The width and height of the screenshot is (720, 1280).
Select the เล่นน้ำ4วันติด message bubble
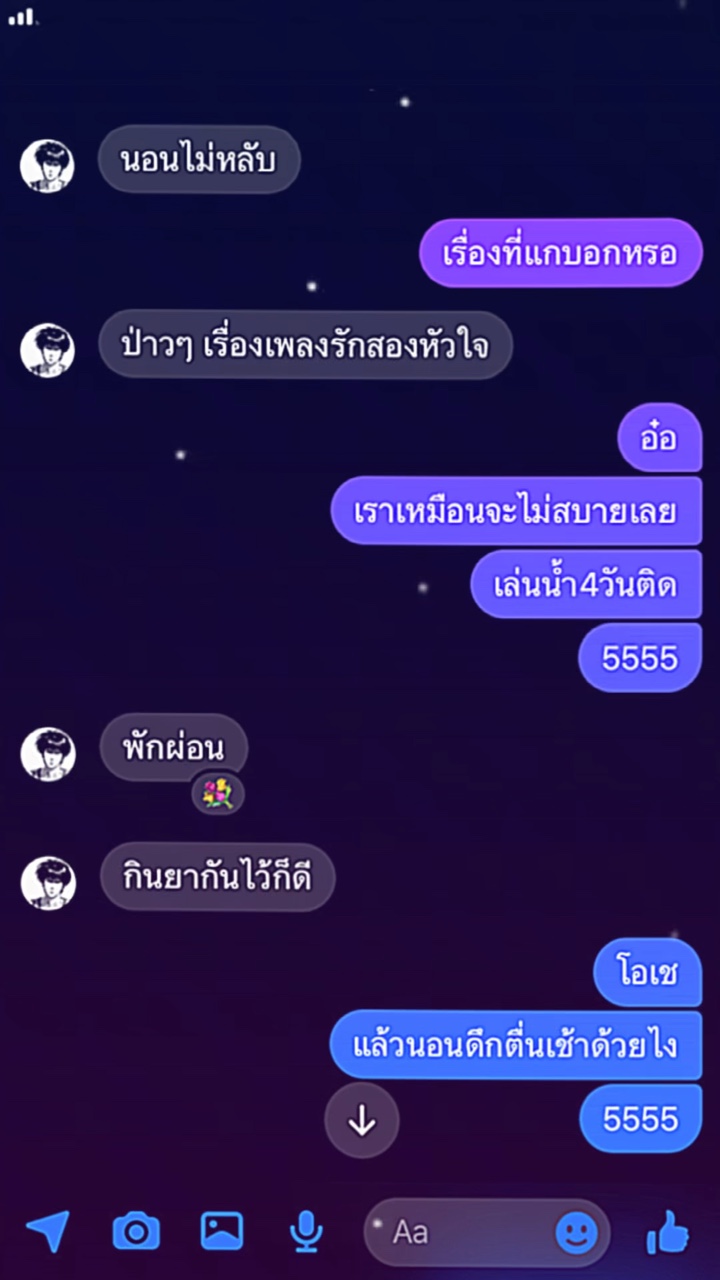tap(586, 584)
